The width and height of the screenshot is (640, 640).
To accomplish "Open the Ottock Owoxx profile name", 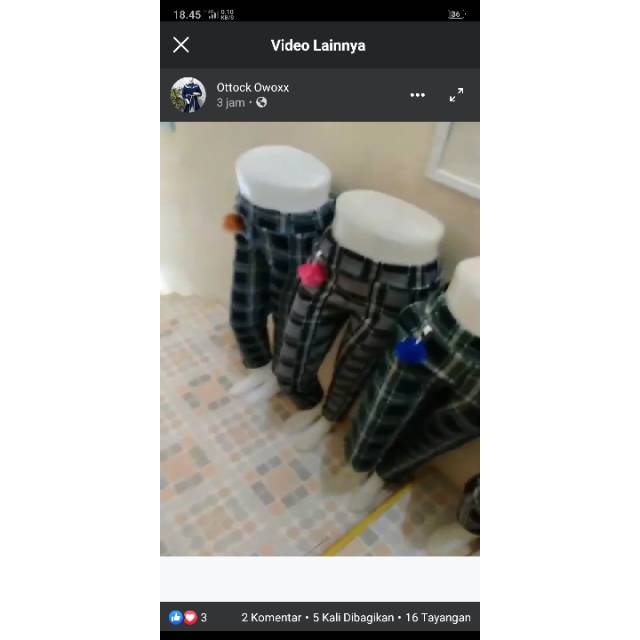I will [x=253, y=87].
